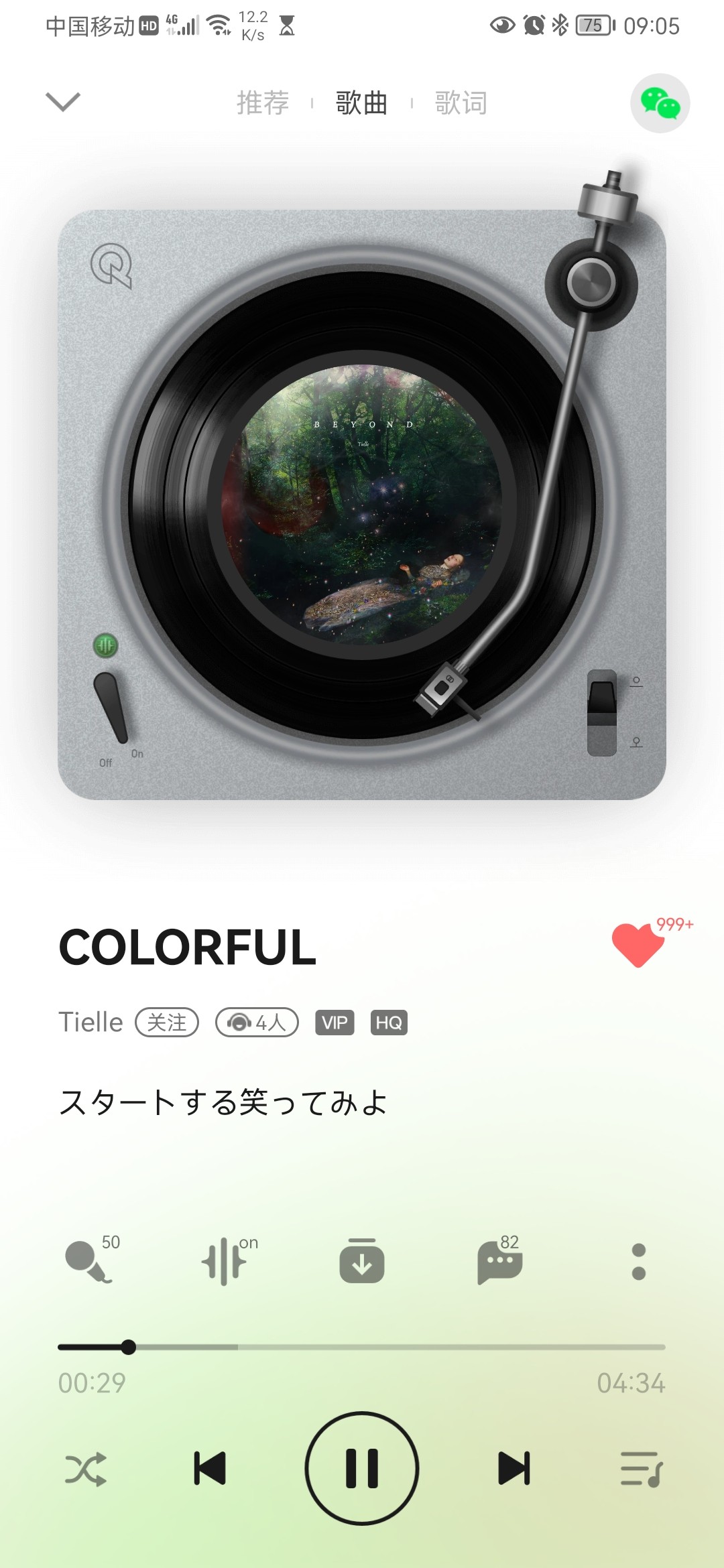724x1568 pixels.
Task: Unlike the song with the red heart
Action: point(638,945)
